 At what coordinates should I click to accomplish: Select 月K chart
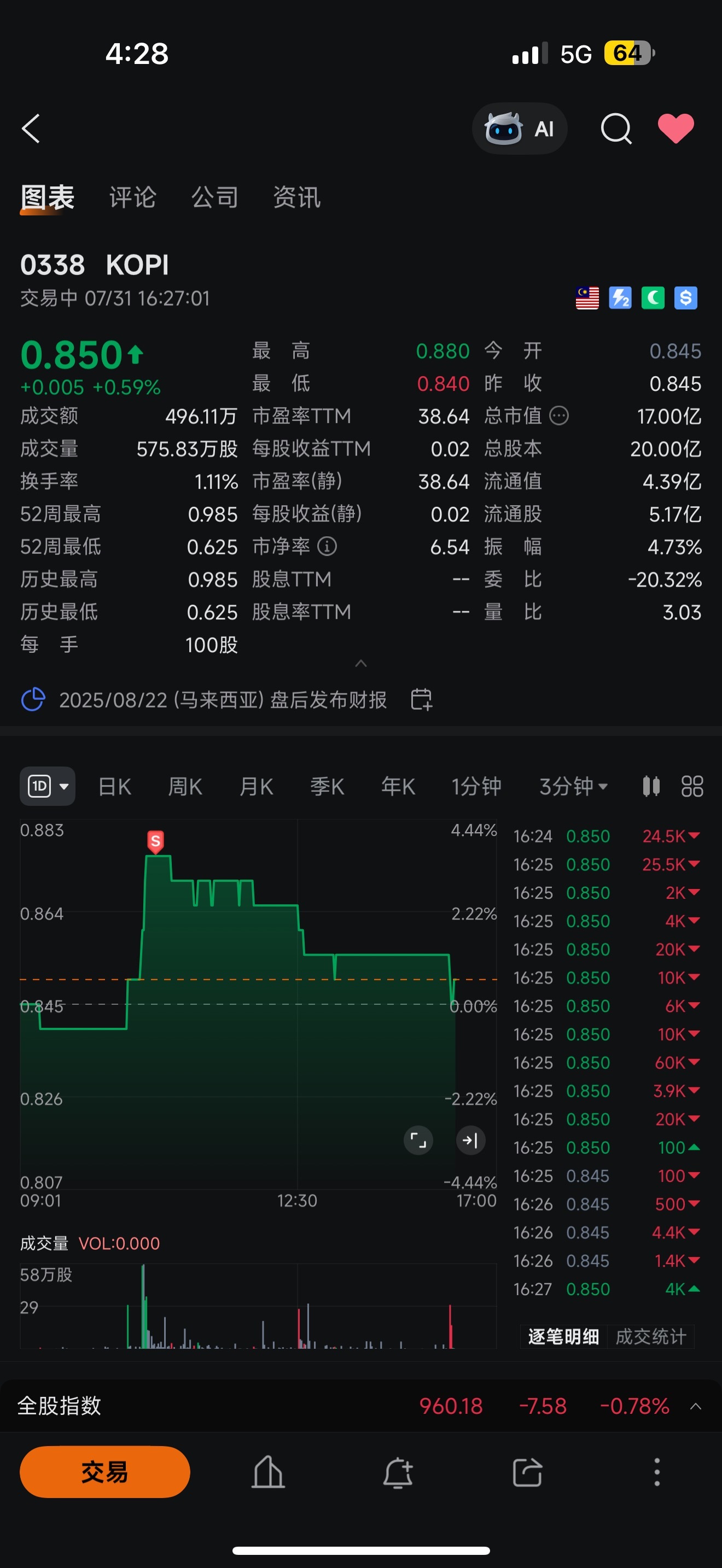tap(257, 786)
